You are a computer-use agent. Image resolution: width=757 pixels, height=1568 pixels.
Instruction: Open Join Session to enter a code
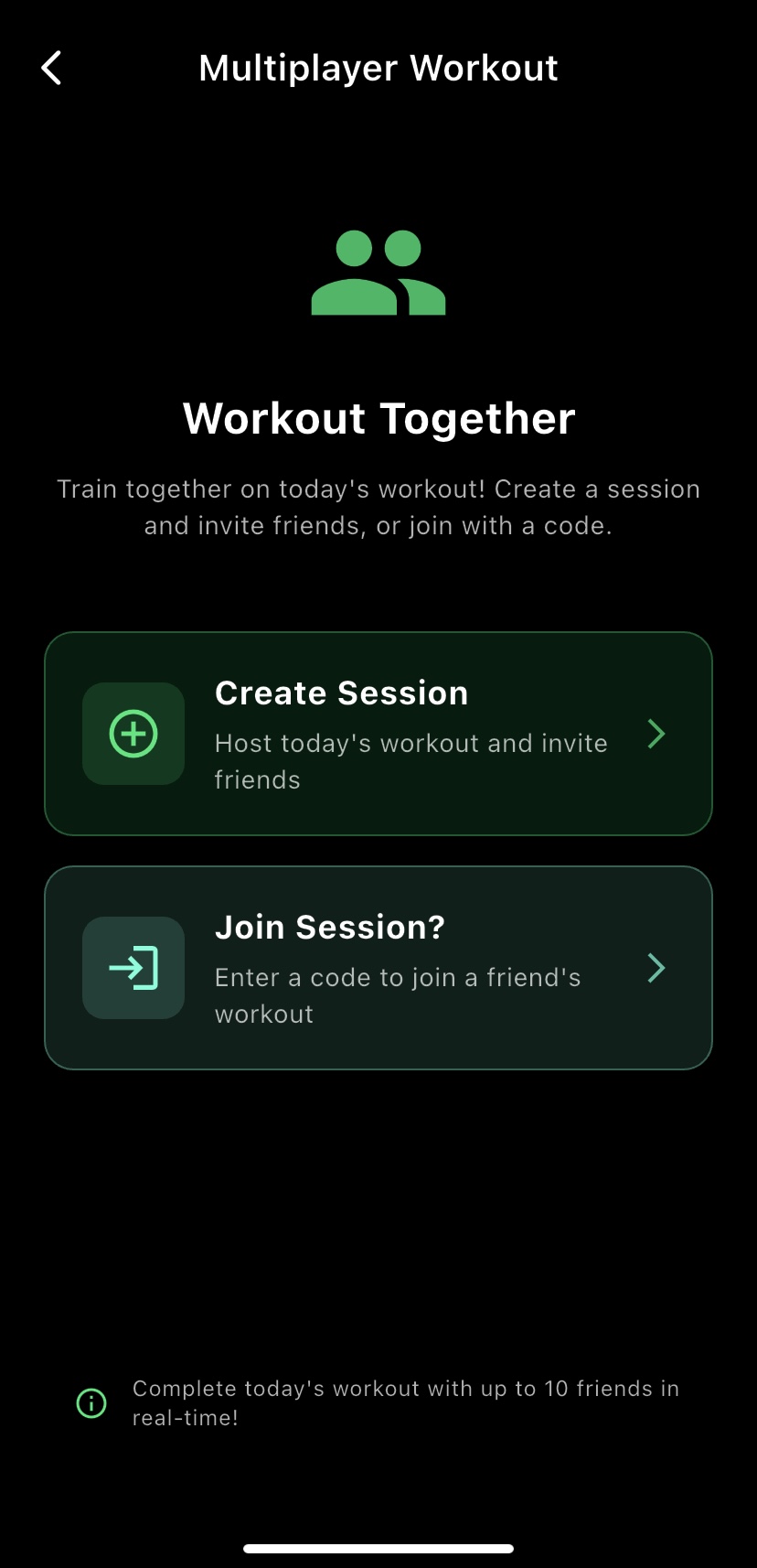pyautogui.click(x=378, y=968)
